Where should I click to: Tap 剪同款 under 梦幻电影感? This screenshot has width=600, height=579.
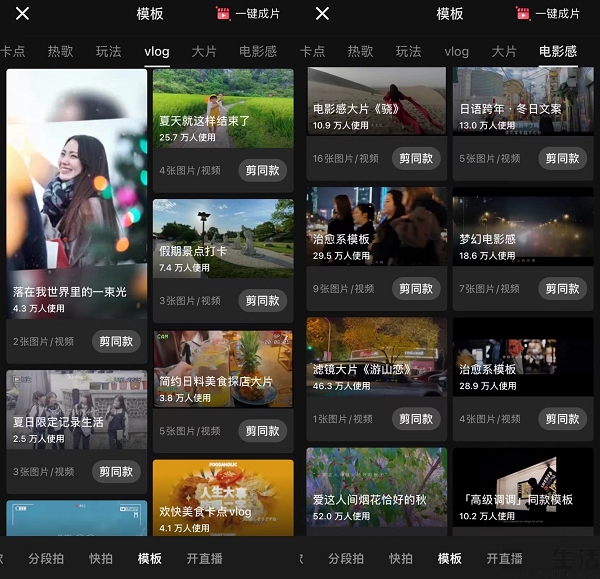[562, 288]
